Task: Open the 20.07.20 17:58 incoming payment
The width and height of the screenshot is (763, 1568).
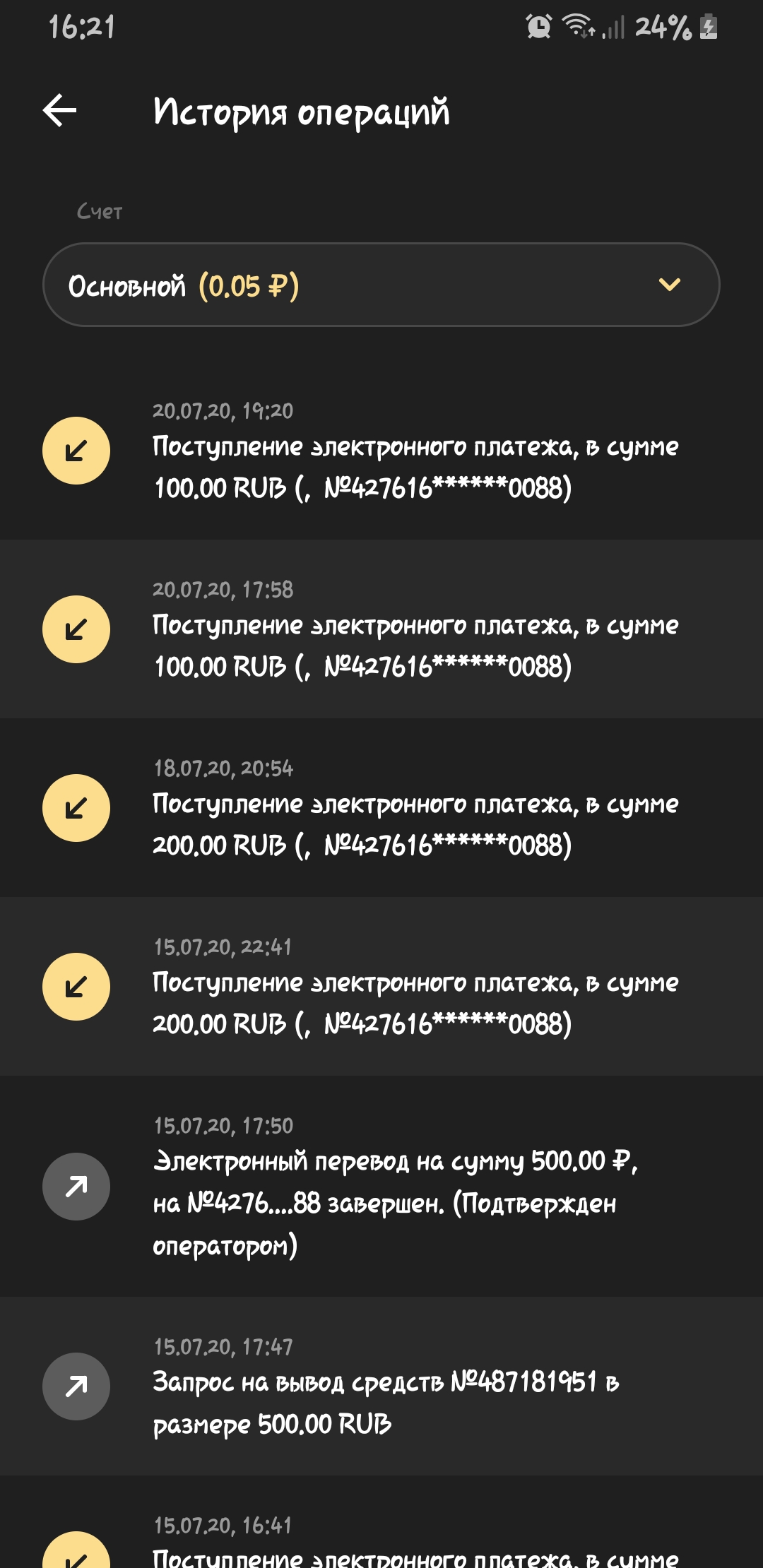Action: point(381,630)
